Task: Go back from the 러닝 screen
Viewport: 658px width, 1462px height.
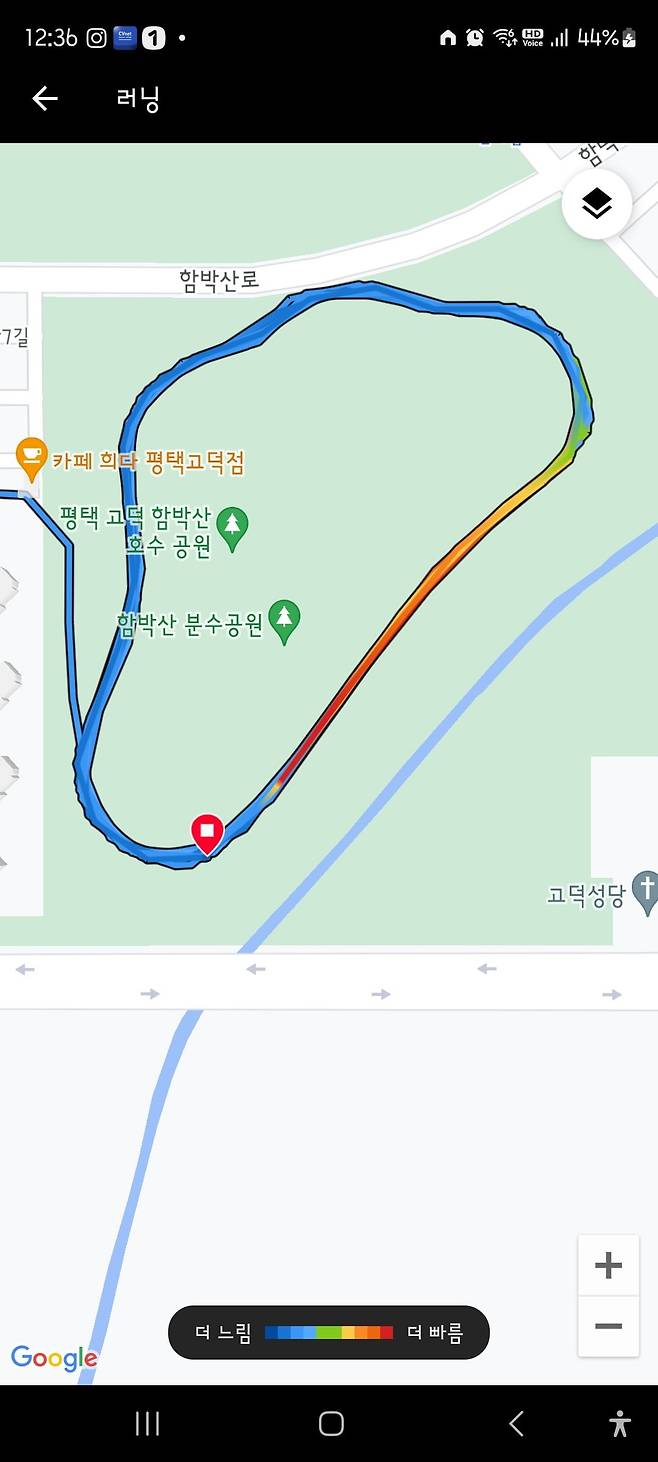Action: tap(45, 98)
